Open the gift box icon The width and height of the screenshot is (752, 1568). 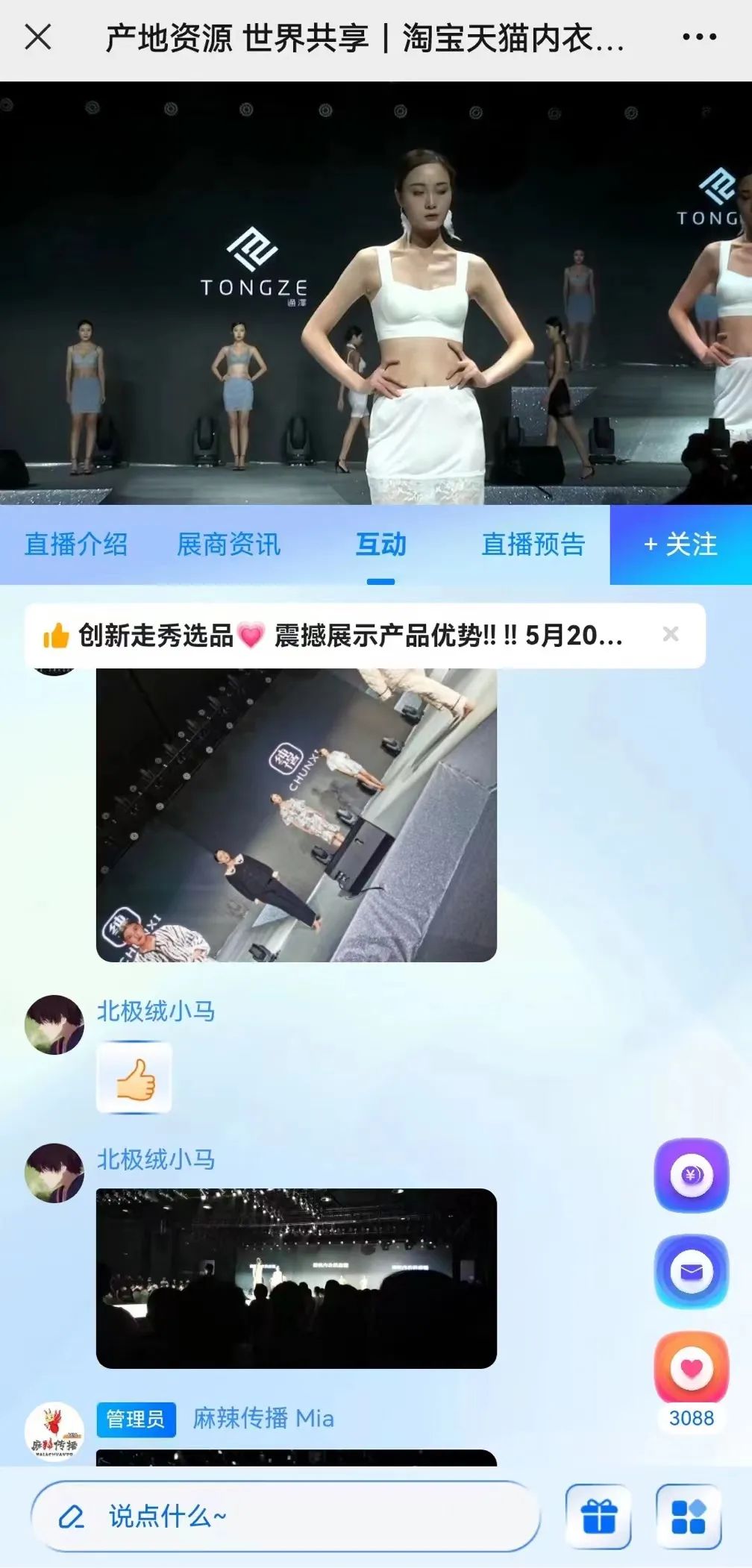(x=598, y=1517)
